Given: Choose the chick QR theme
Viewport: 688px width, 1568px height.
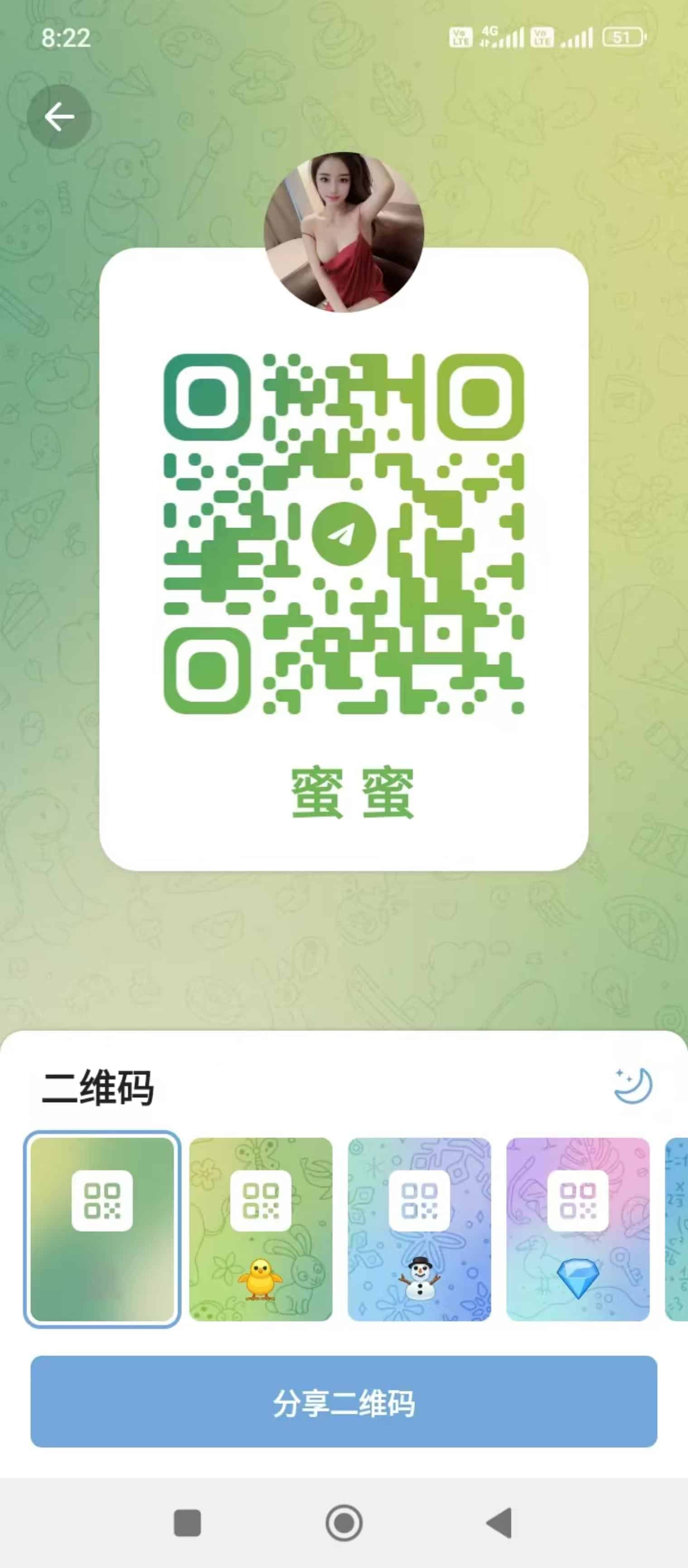Looking at the screenshot, I should [261, 1229].
